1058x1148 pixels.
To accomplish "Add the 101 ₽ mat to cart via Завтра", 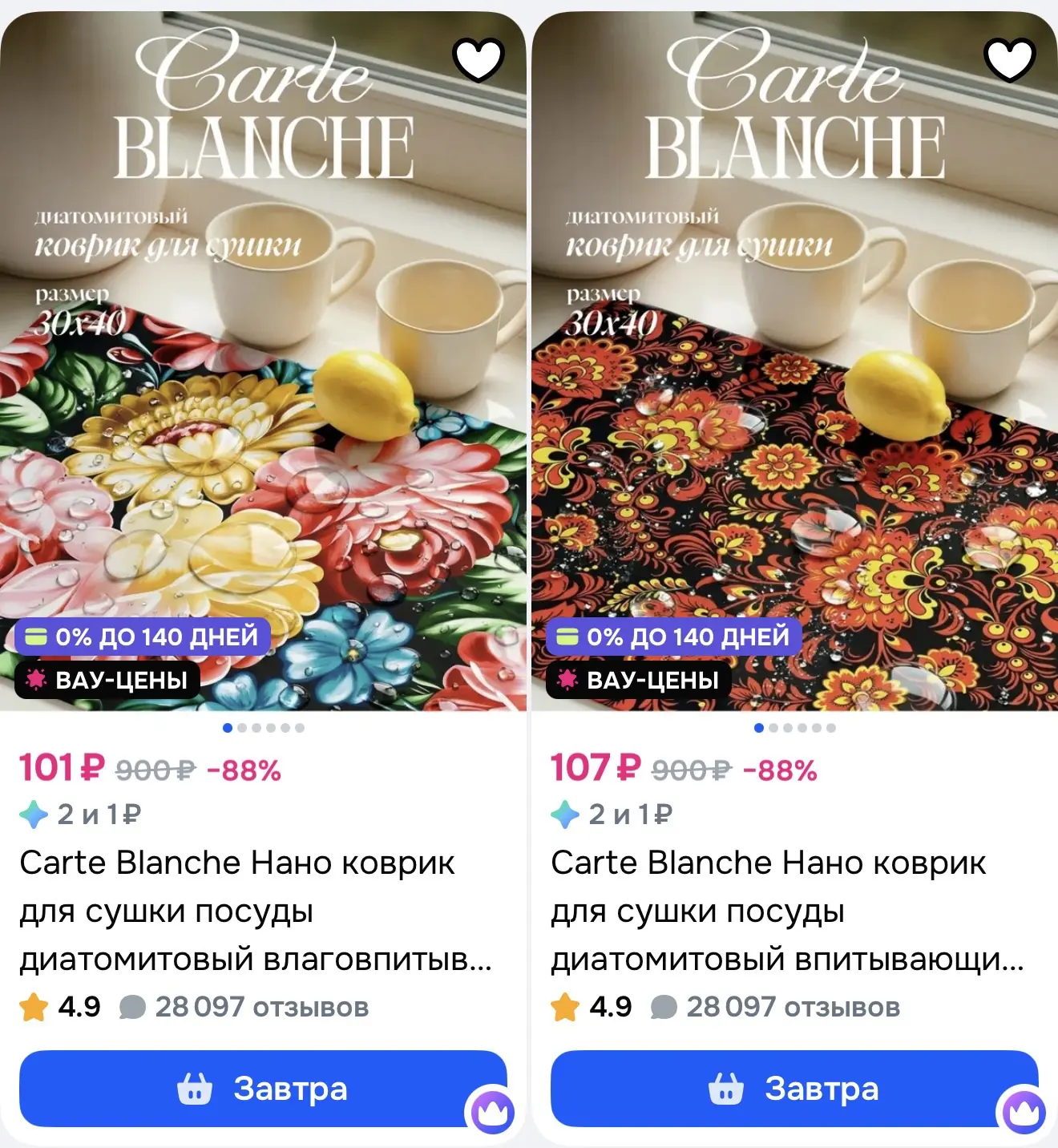I will [263, 1089].
